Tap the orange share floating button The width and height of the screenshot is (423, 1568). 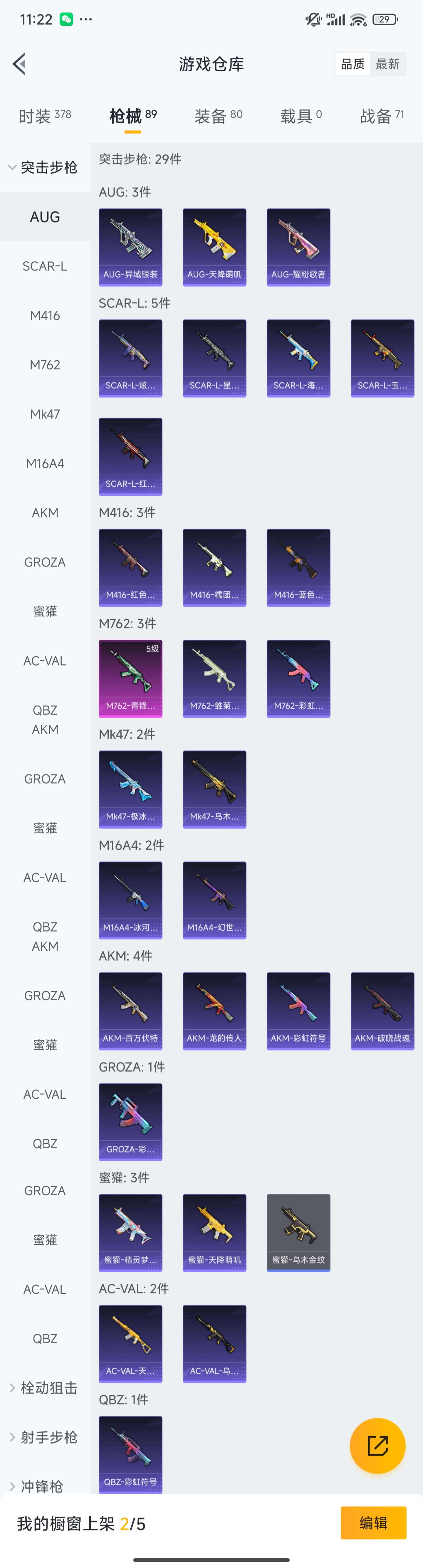pyautogui.click(x=377, y=1446)
